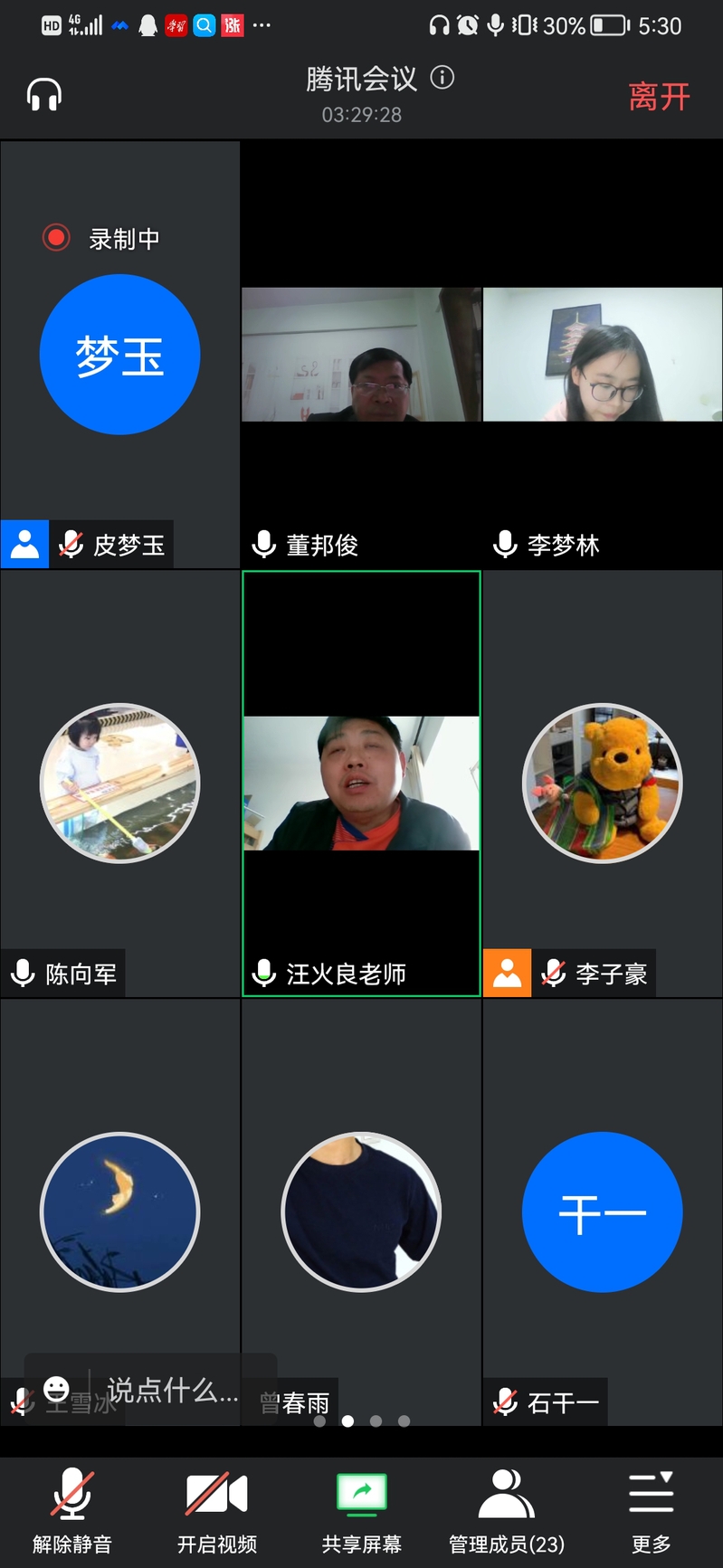Select 李子豪's participant tile
Screen dimensions: 723x1568
603,784
